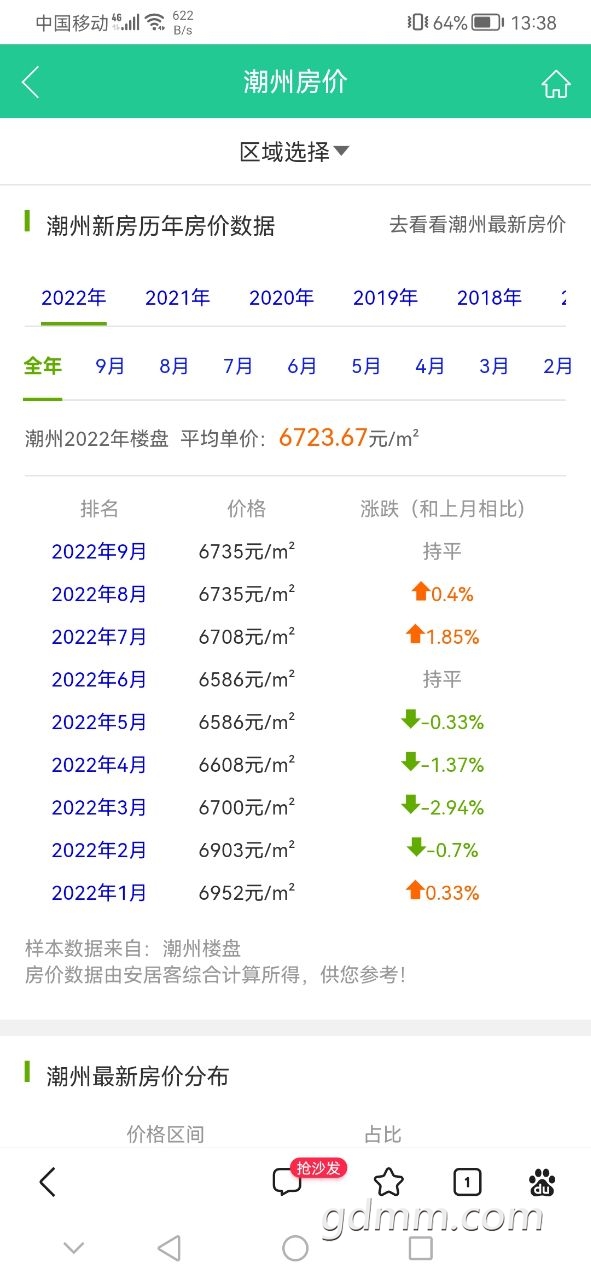Open the 2022年8月 row link
The image size is (591, 1280).
pos(99,594)
